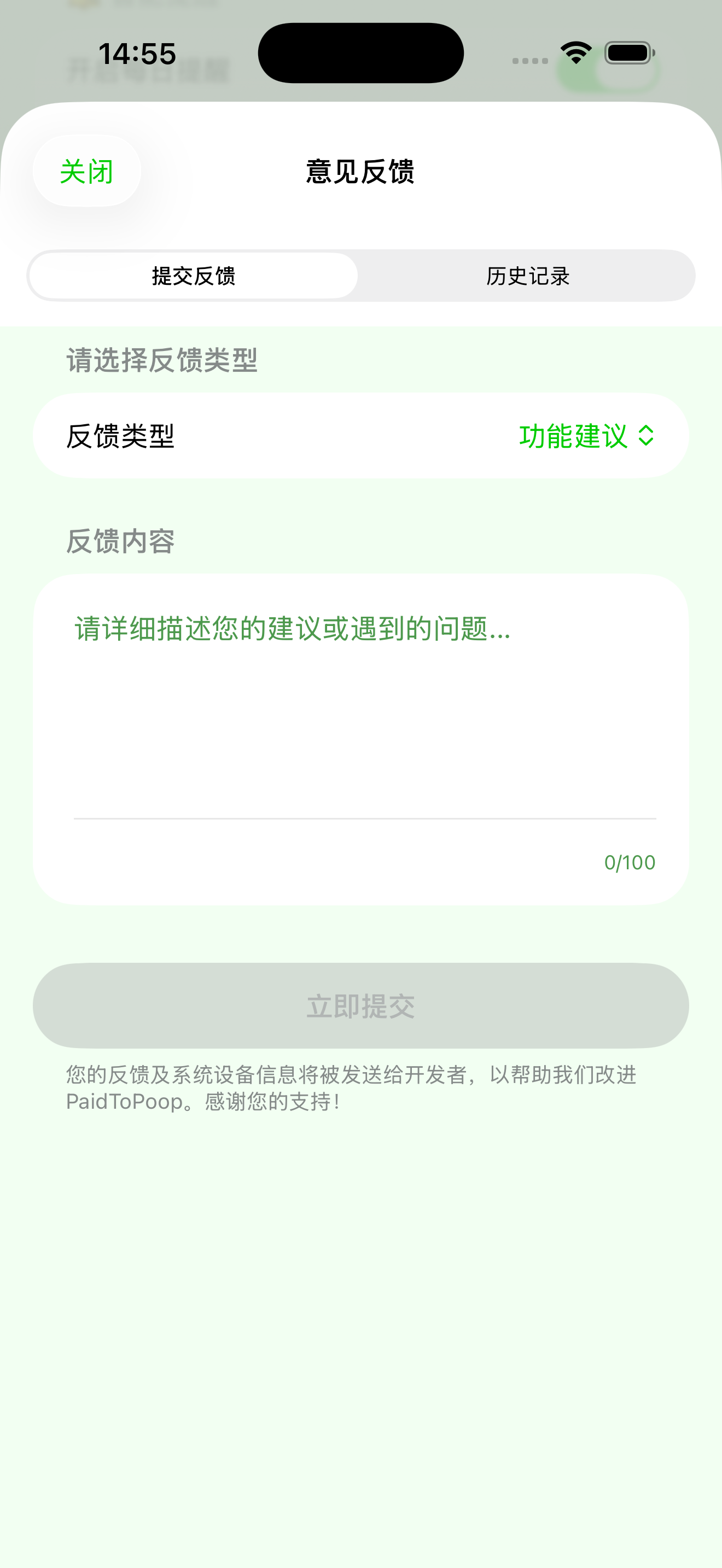
Task: Expand the feedback type picker row
Action: [x=360, y=435]
